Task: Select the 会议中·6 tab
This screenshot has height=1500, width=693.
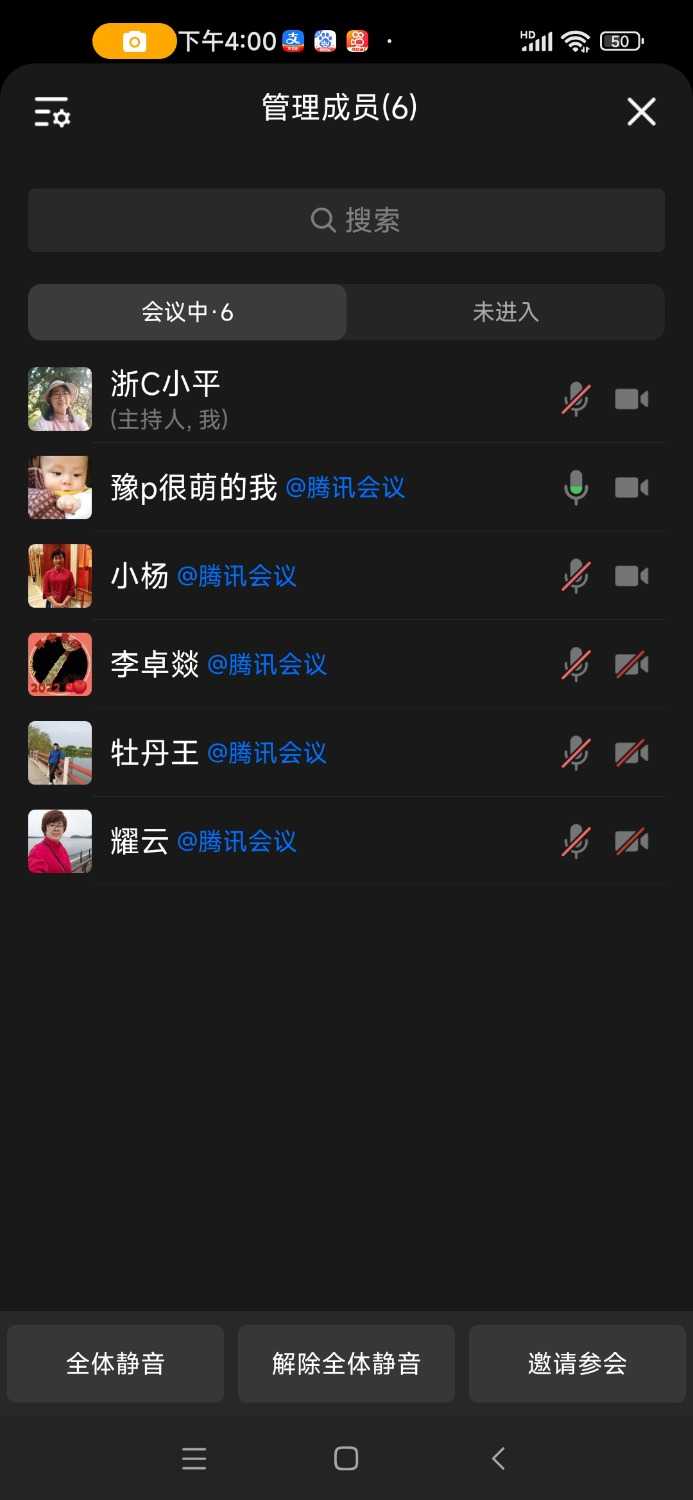Action: click(x=187, y=312)
